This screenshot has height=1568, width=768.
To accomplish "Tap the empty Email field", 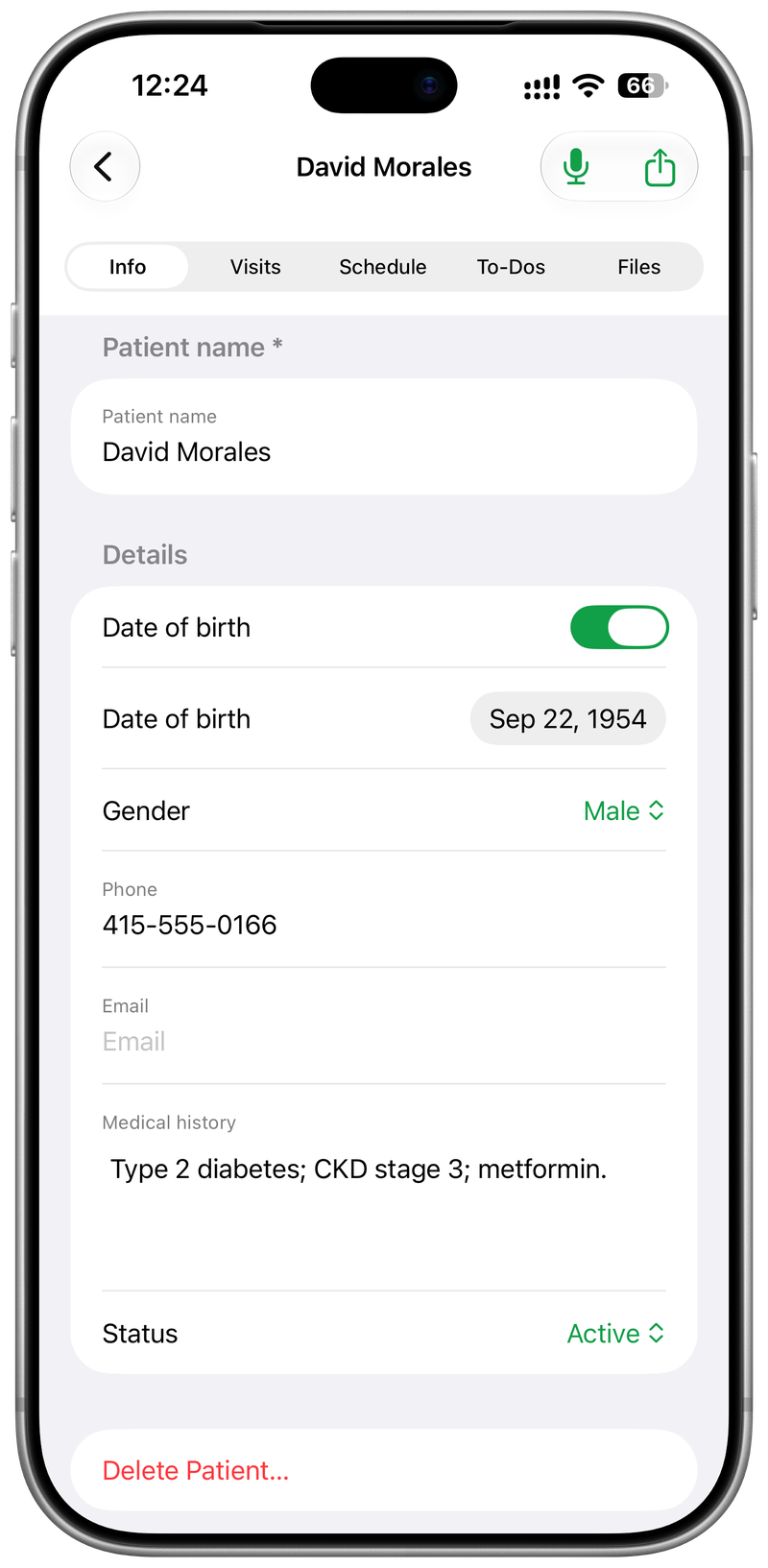I will tap(384, 1026).
